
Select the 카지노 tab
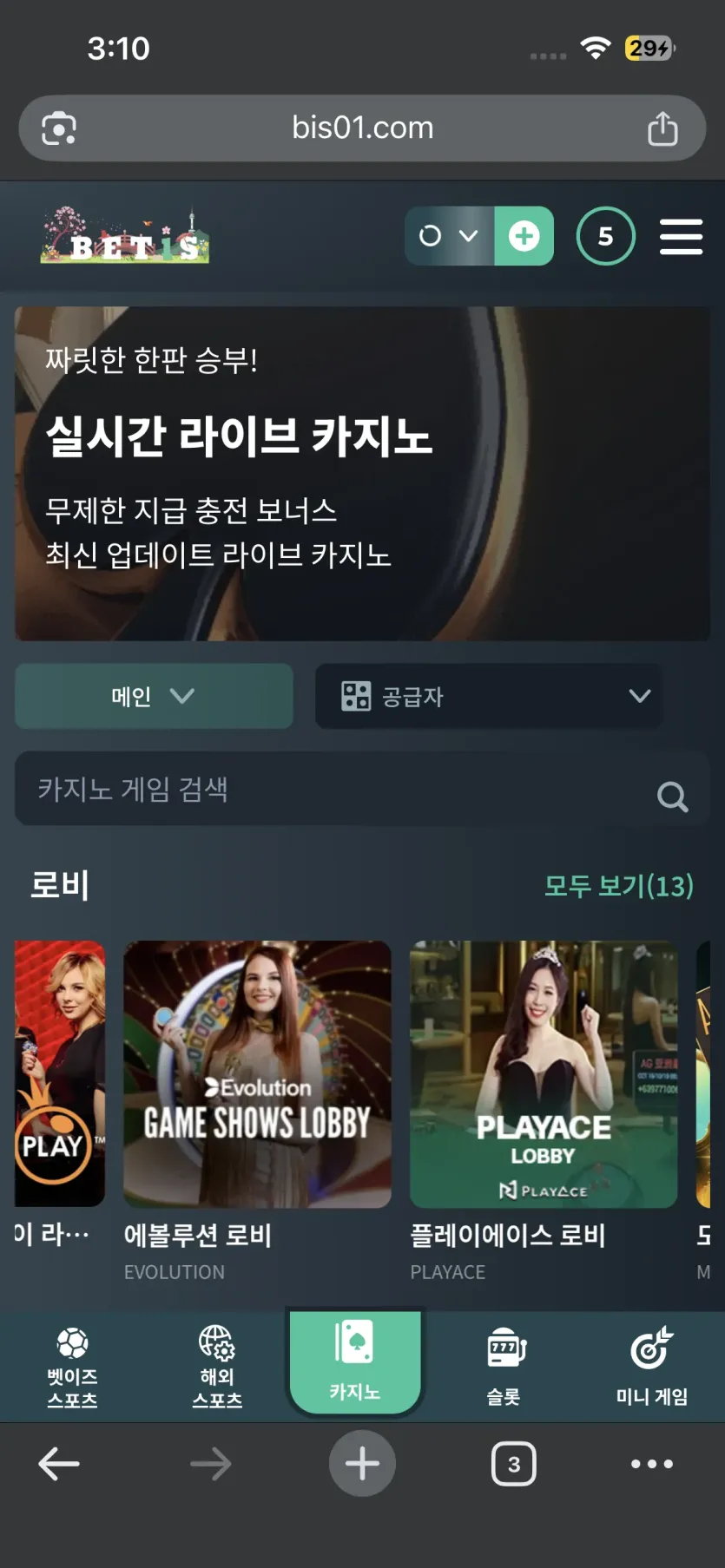click(x=355, y=1361)
